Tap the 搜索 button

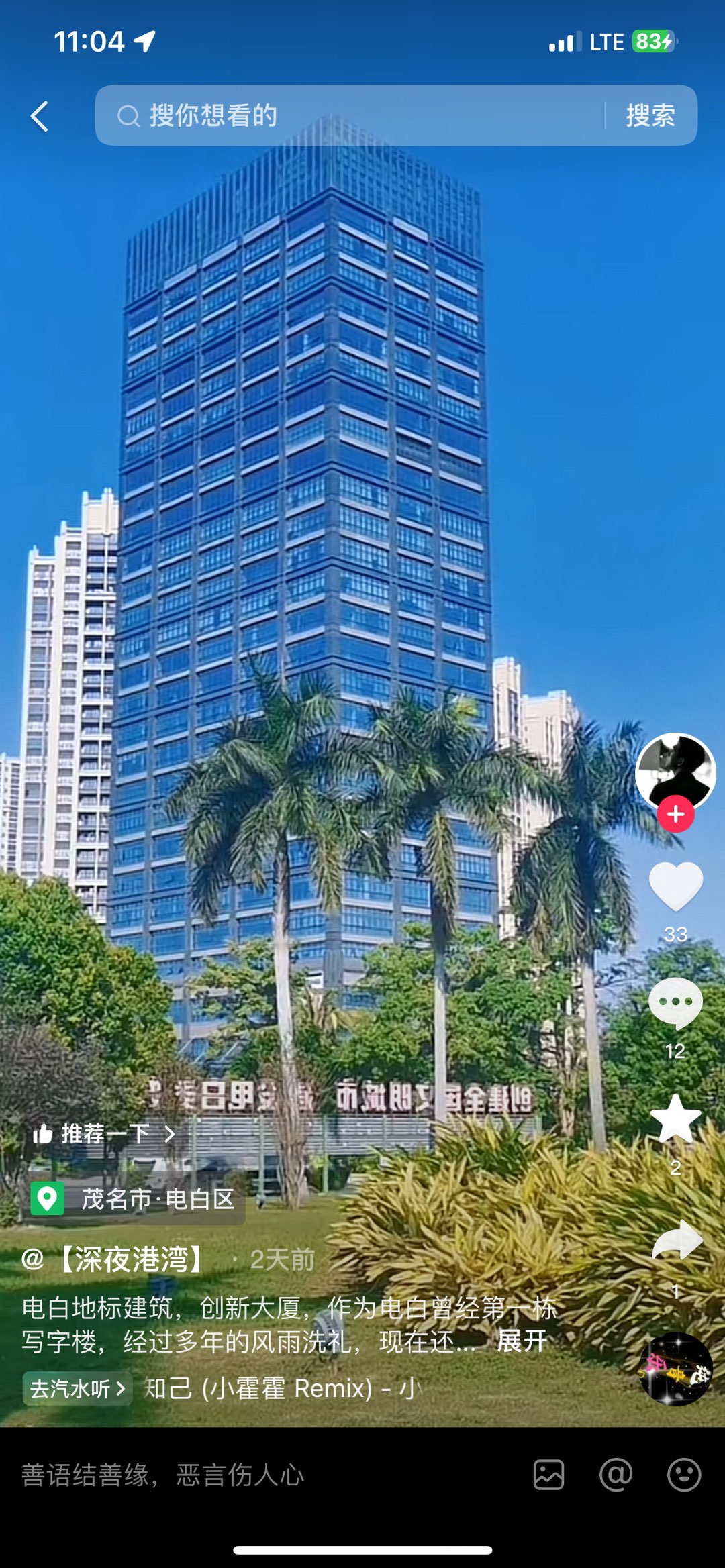650,115
